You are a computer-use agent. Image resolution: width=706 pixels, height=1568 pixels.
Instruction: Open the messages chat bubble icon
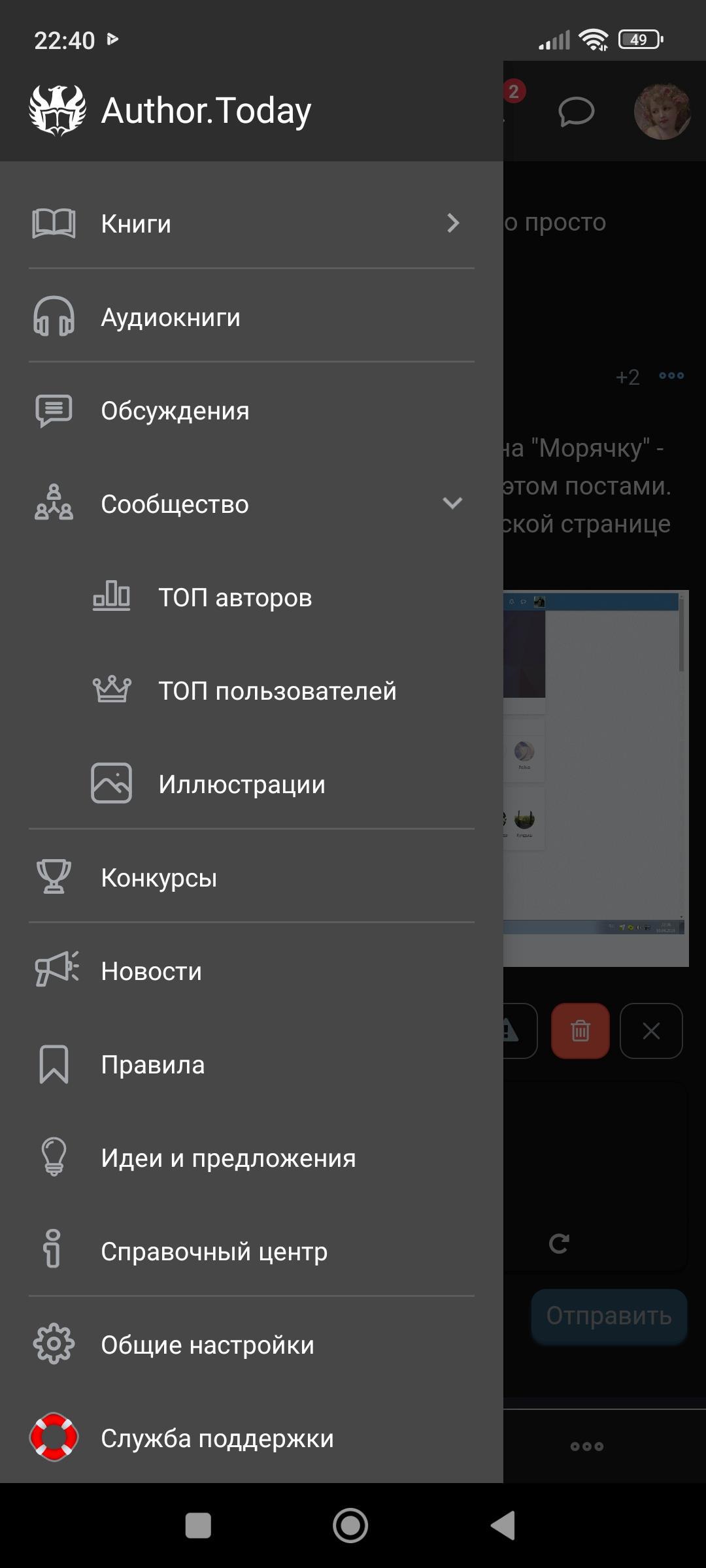[x=576, y=111]
